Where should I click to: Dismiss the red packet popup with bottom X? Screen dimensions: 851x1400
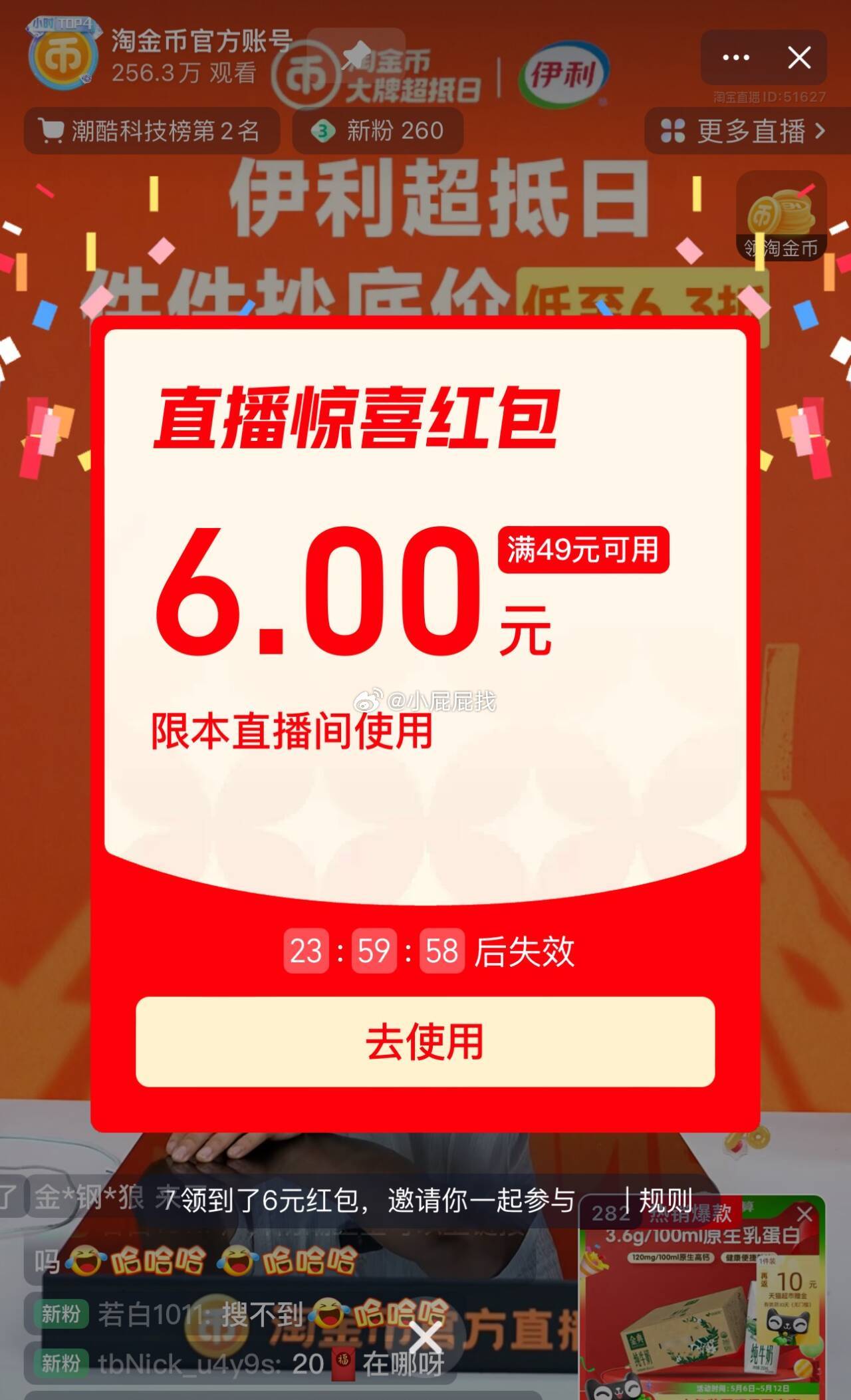424,1338
